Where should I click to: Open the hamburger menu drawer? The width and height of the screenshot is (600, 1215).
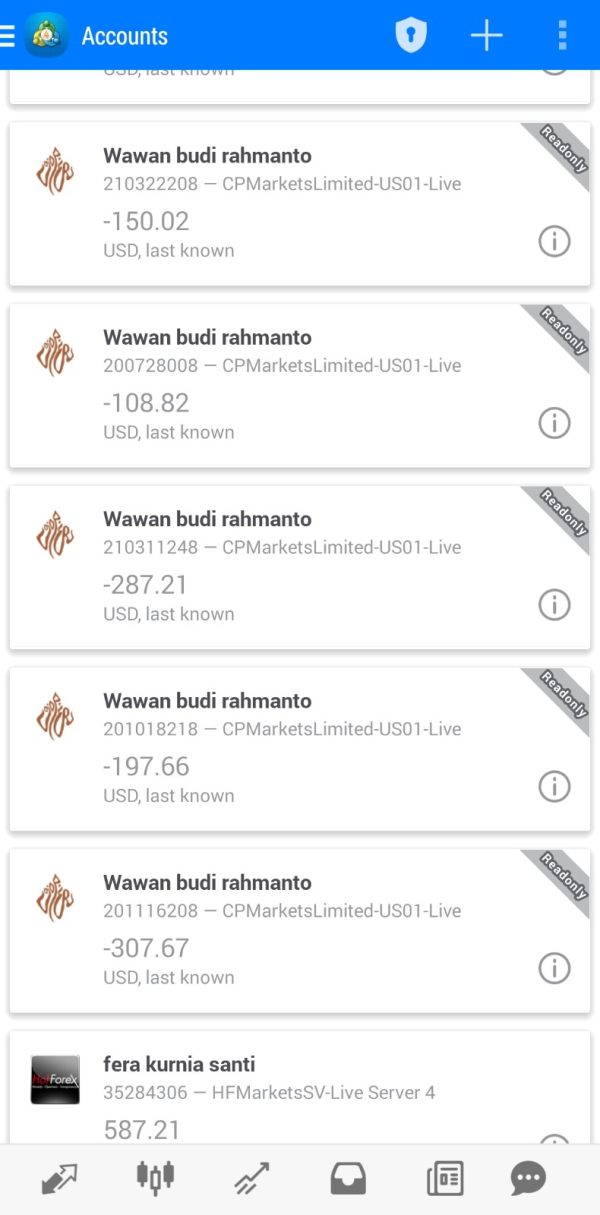click(x=7, y=36)
